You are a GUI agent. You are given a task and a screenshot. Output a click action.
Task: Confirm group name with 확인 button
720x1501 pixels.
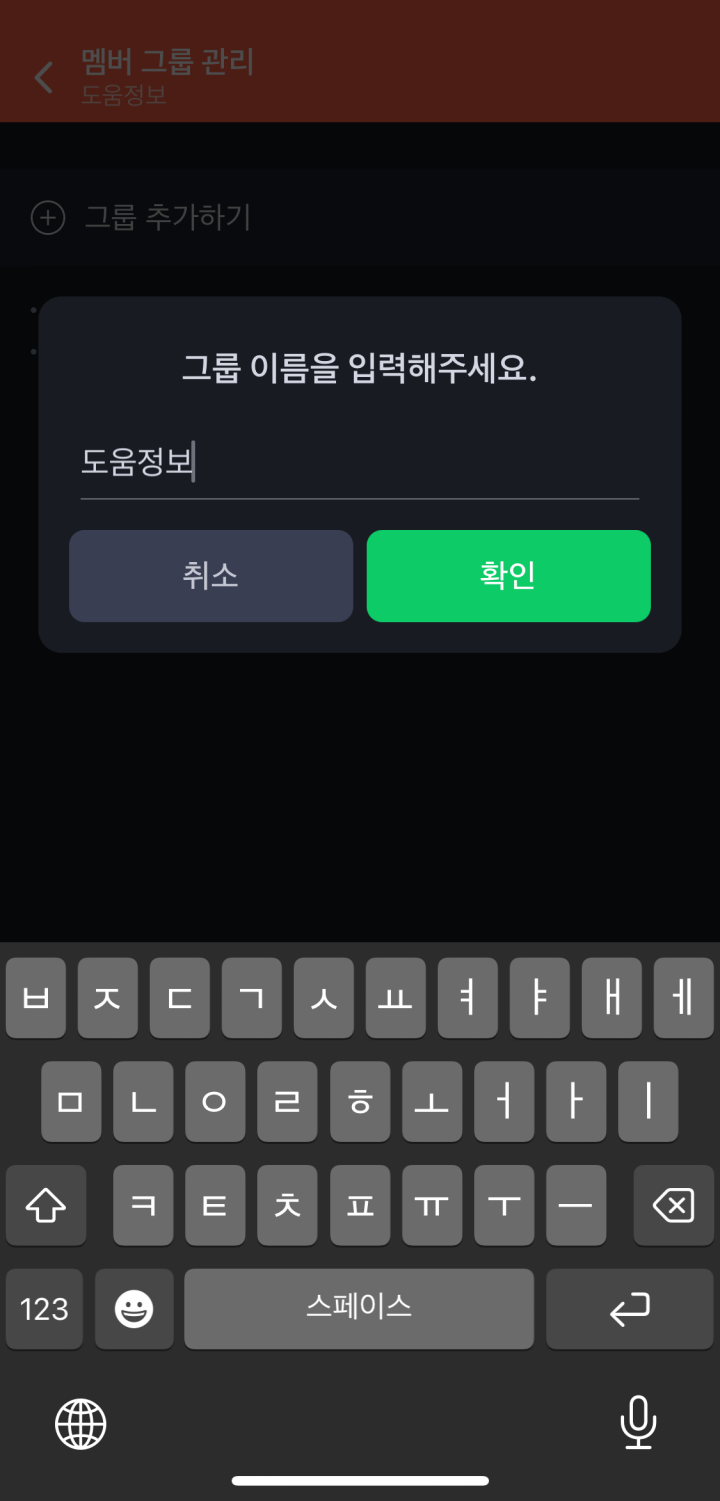[x=508, y=576]
